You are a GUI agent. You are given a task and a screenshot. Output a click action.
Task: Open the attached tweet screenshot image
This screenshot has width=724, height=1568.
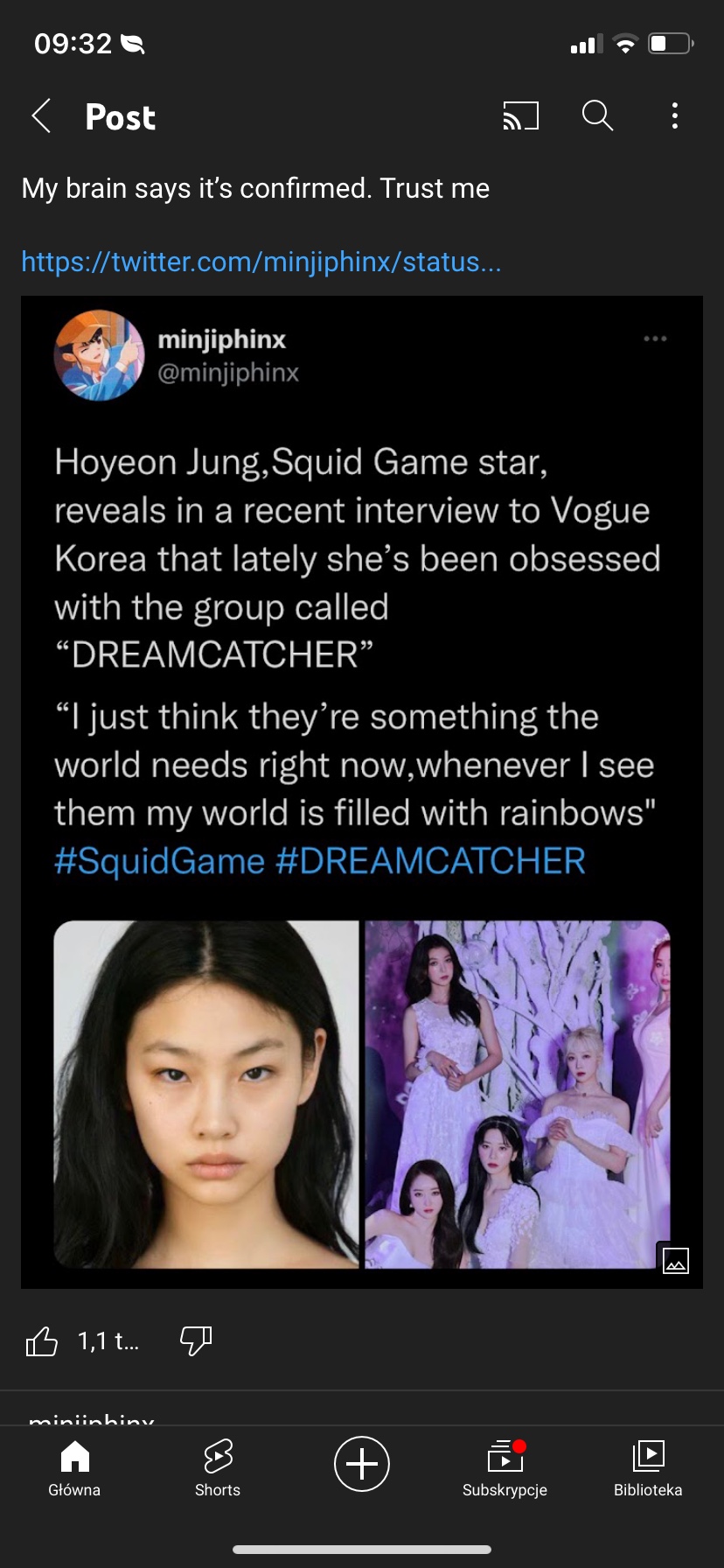coord(362,792)
